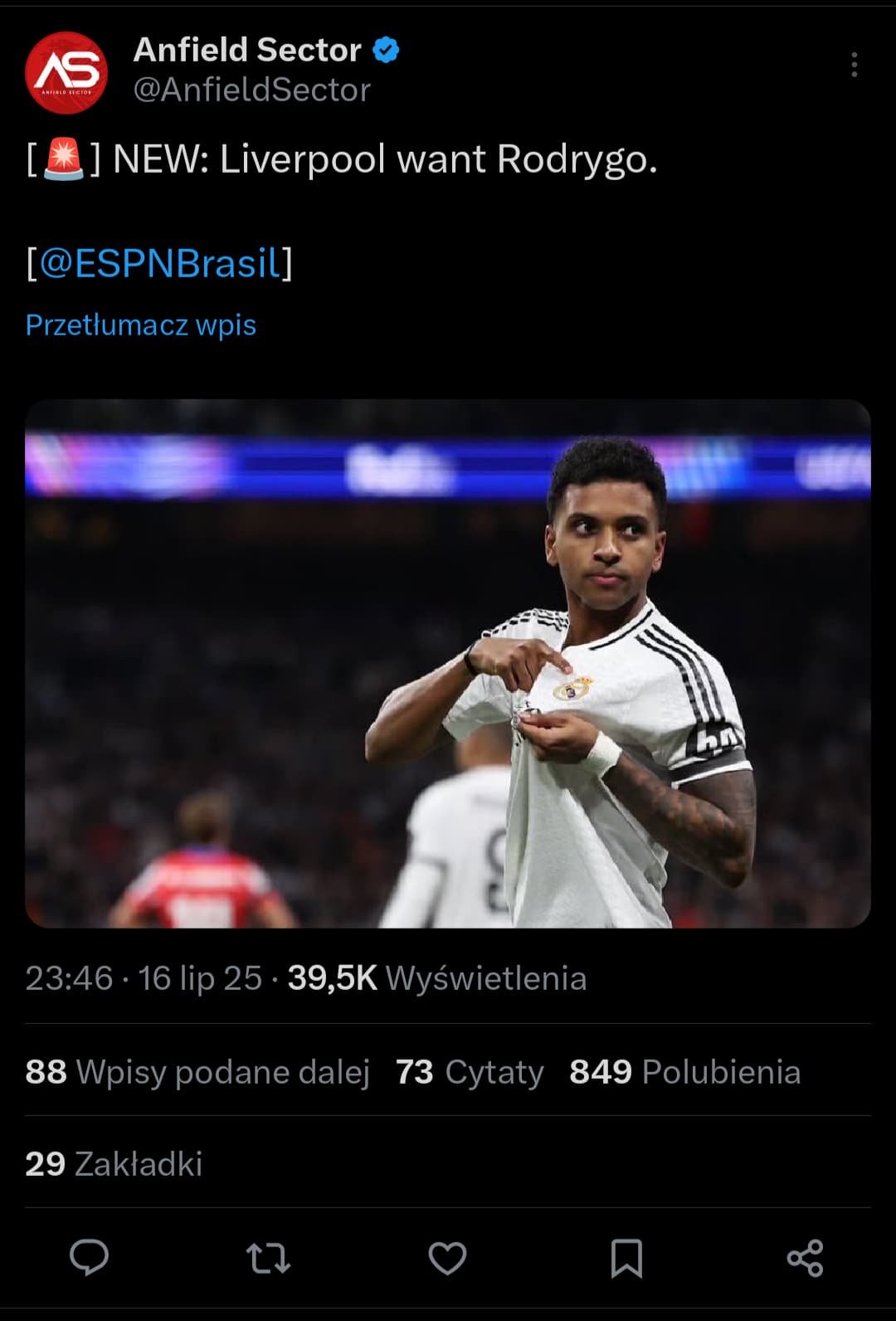Screen dimensions: 896x1321
Task: Open Anfield Sector profile avatar
Action: click(x=66, y=72)
